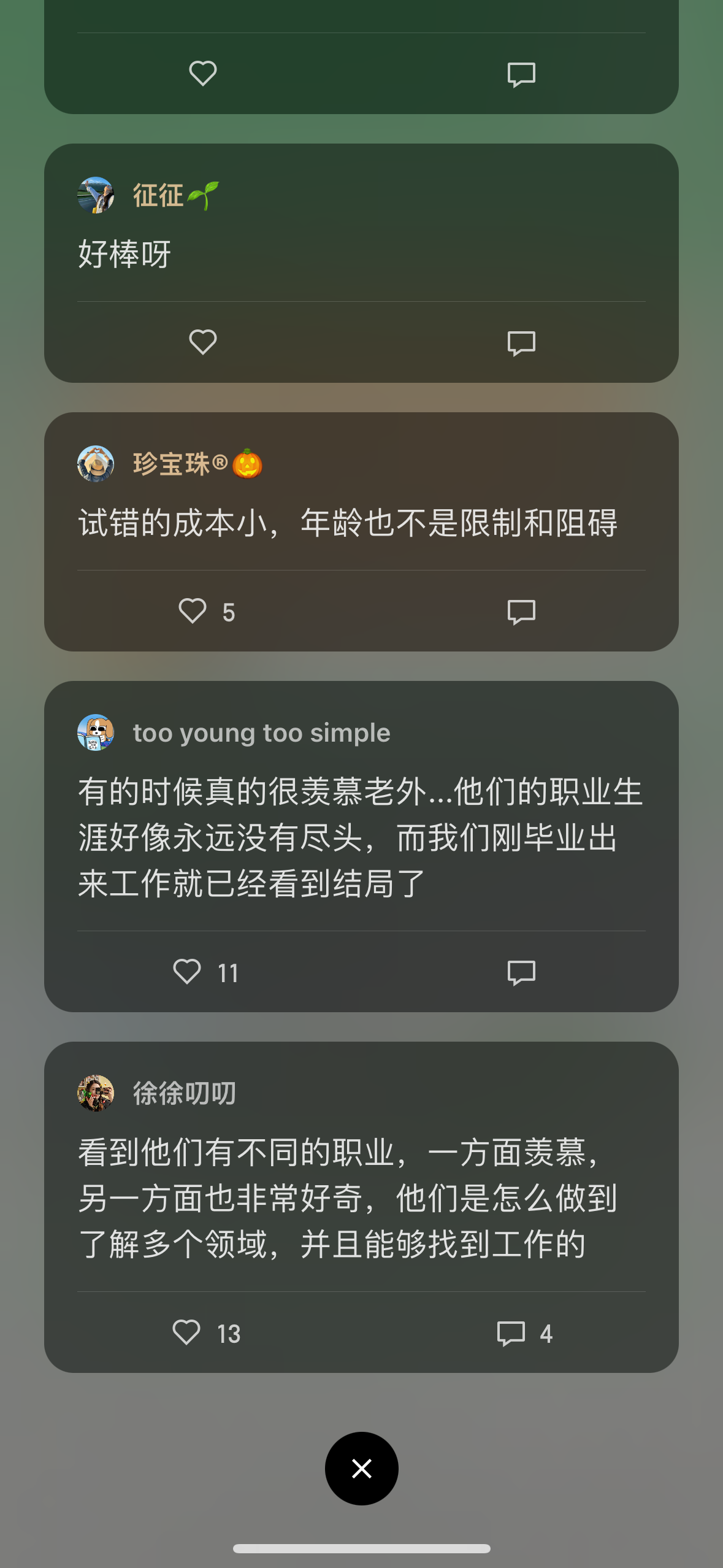Reply to too young too simple's comment
Screen dimensions: 723x1568
tap(521, 972)
